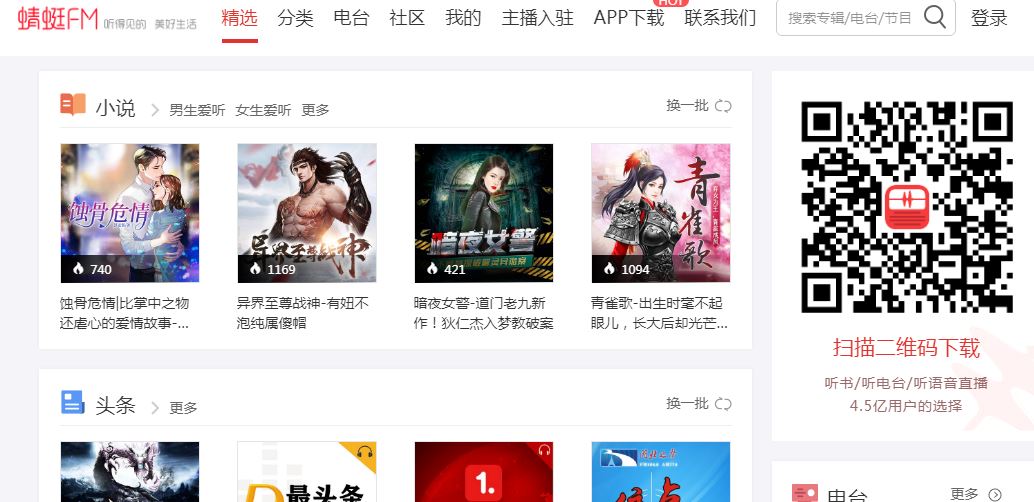Open the novel 异界至尊战神
Viewport: 1034px width, 502px height.
[x=307, y=213]
